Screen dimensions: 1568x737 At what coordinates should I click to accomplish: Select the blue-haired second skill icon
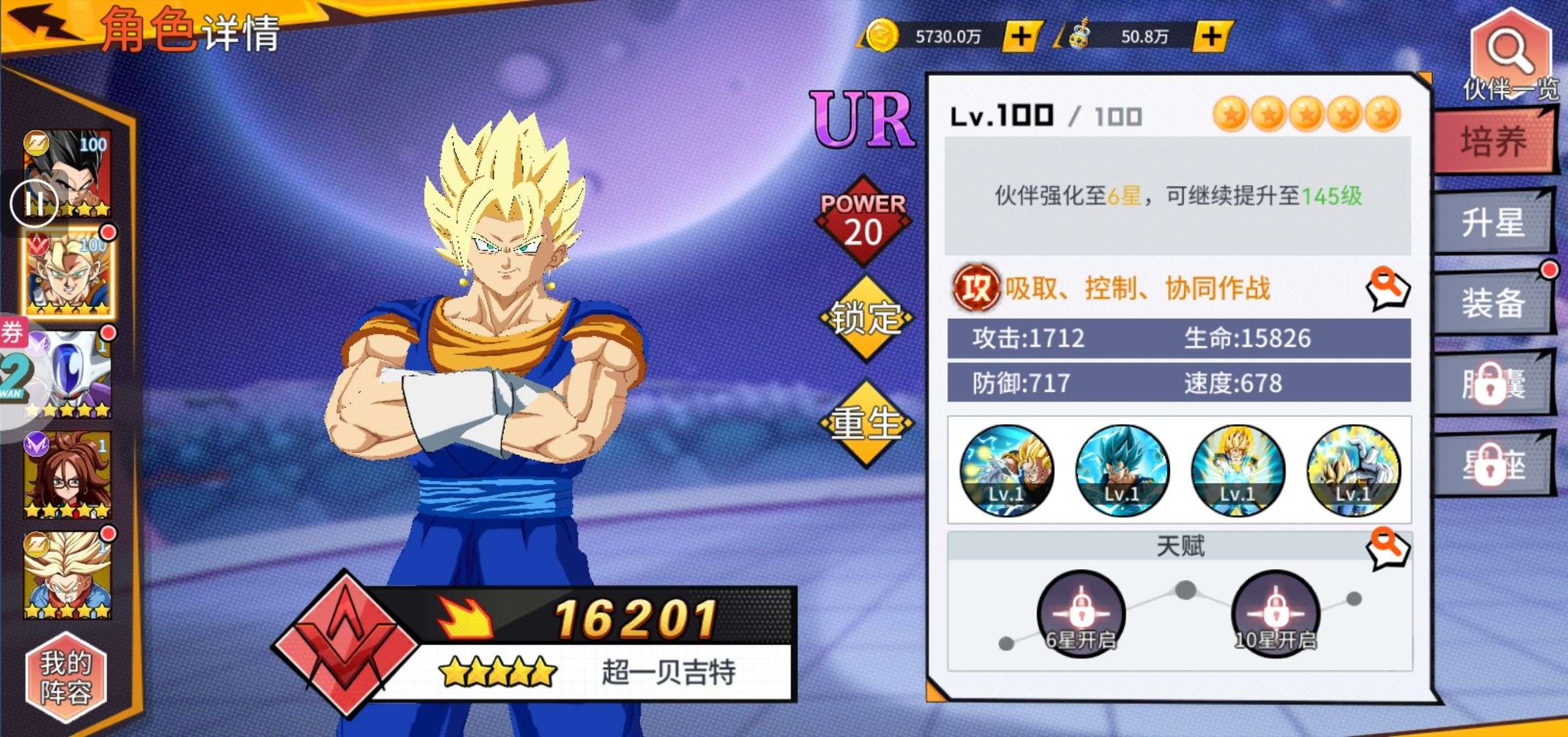(x=1122, y=470)
